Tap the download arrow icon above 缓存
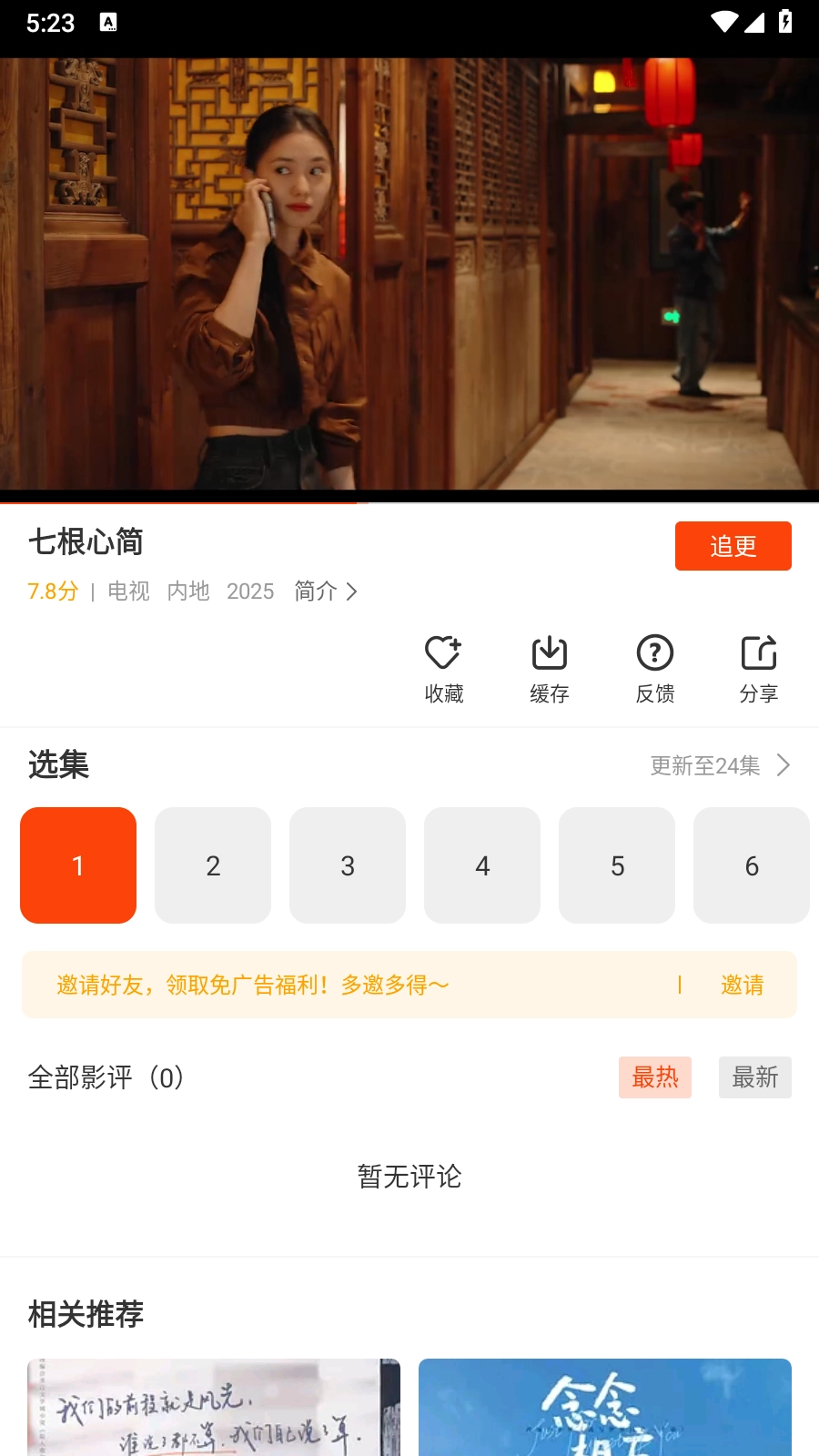 [549, 652]
